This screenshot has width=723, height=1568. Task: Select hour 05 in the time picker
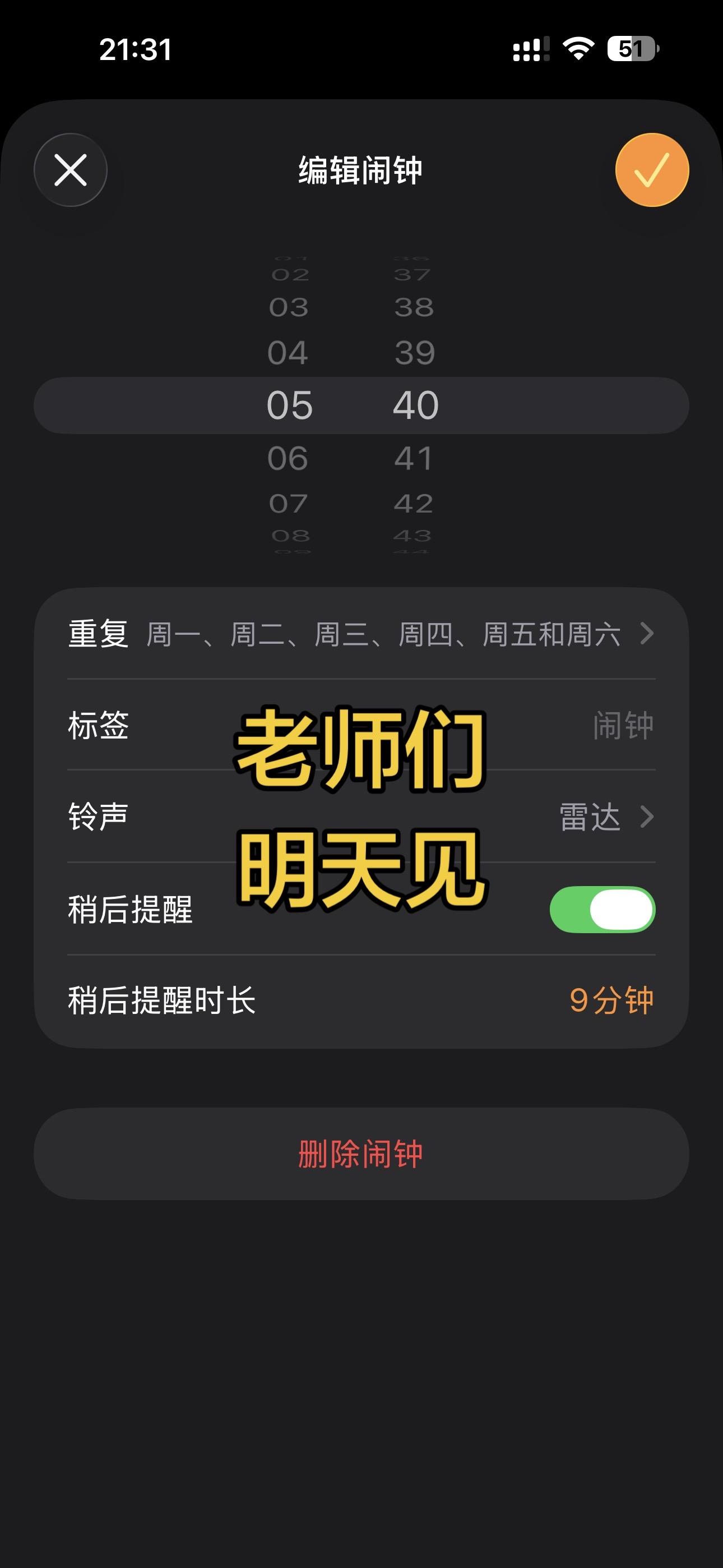pos(291,405)
